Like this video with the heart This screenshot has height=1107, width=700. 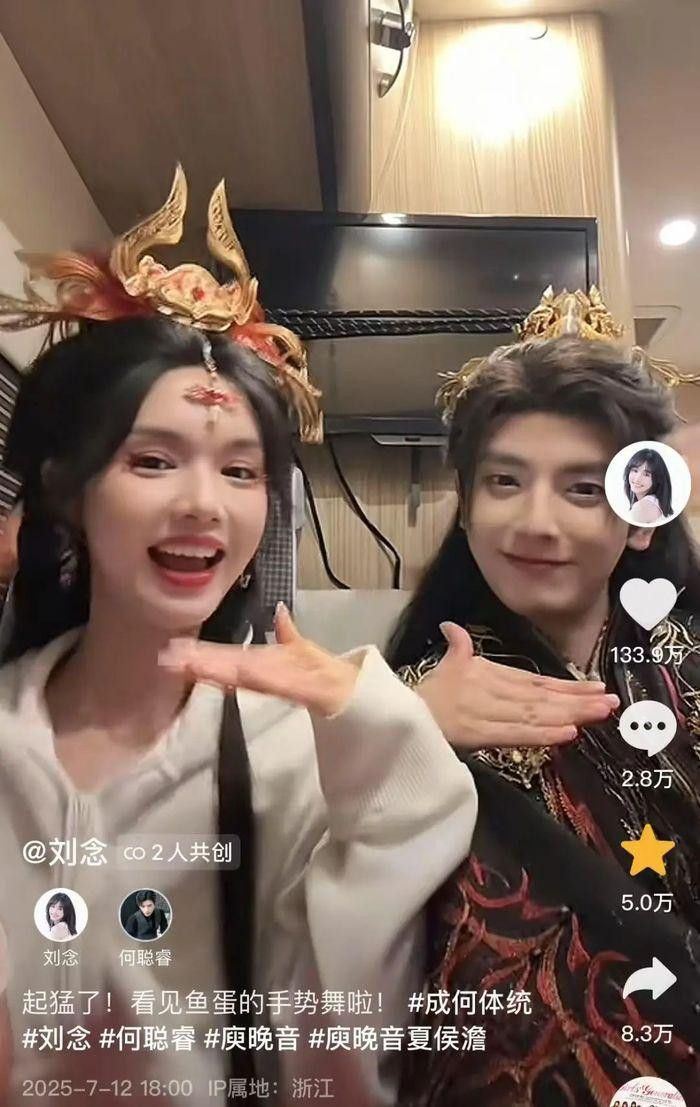click(x=647, y=604)
